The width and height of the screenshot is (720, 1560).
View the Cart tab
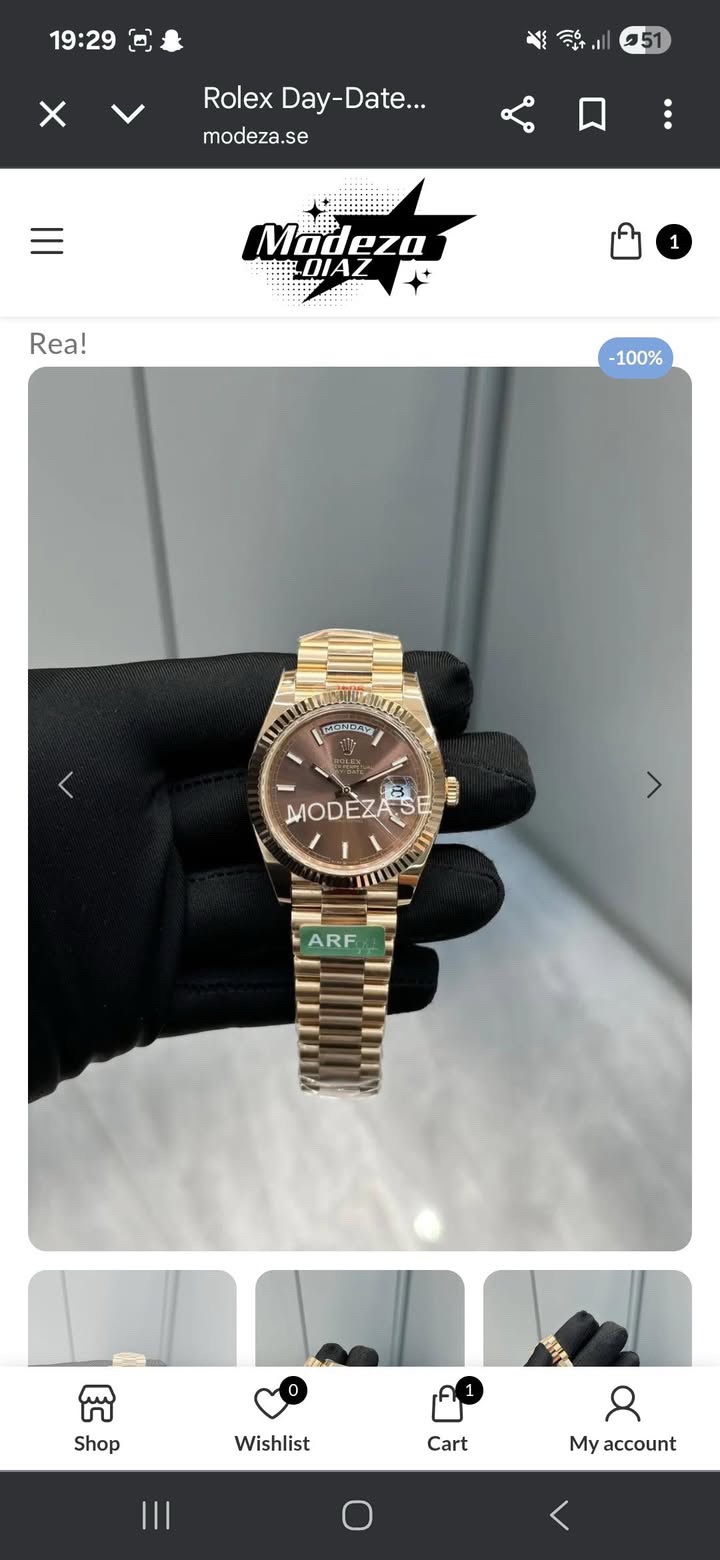coord(447,1418)
